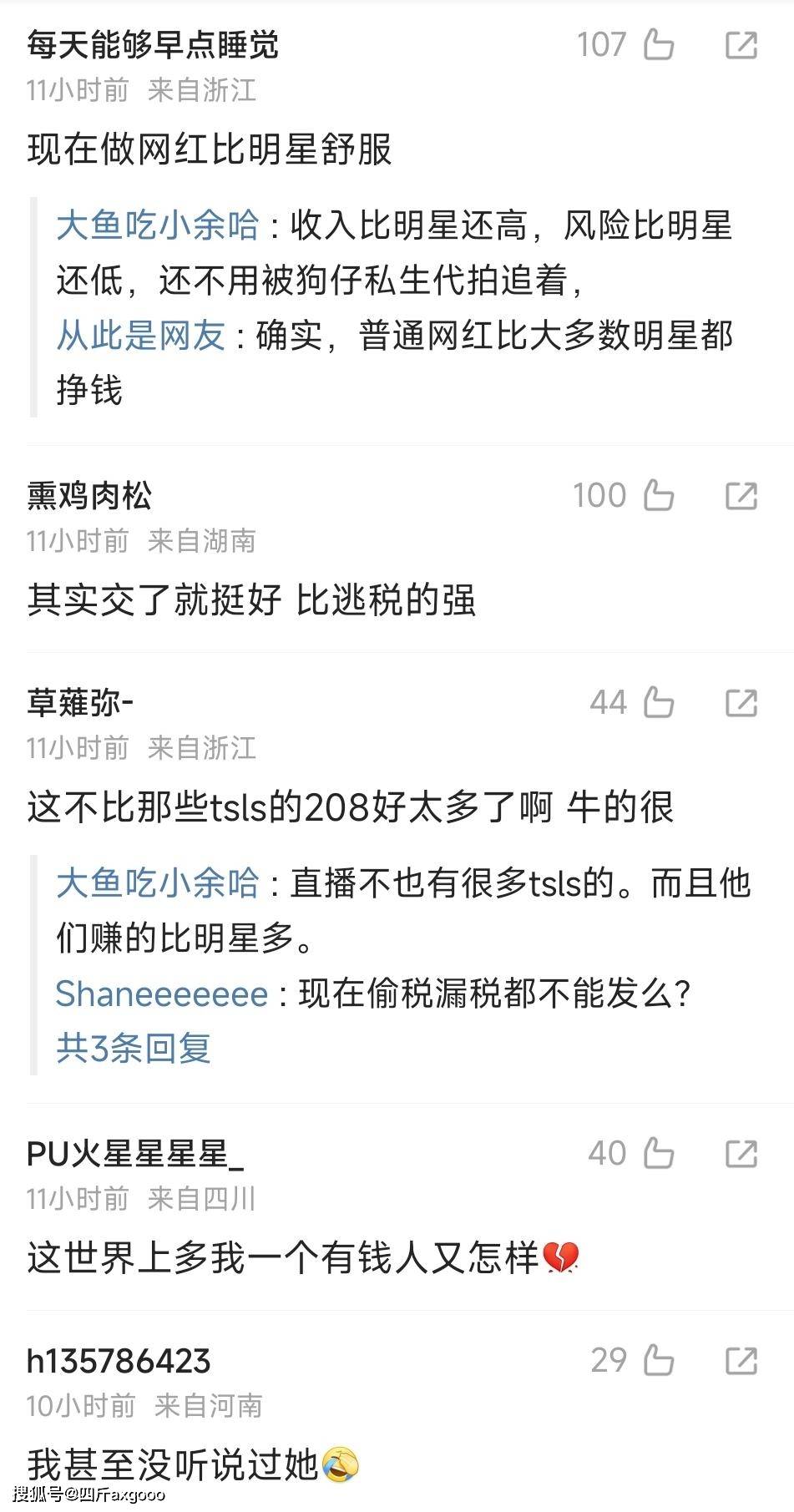Viewport: 794px width, 1512px height.
Task: Like the comment by 每天能够早点睡觉
Action: click(x=659, y=45)
